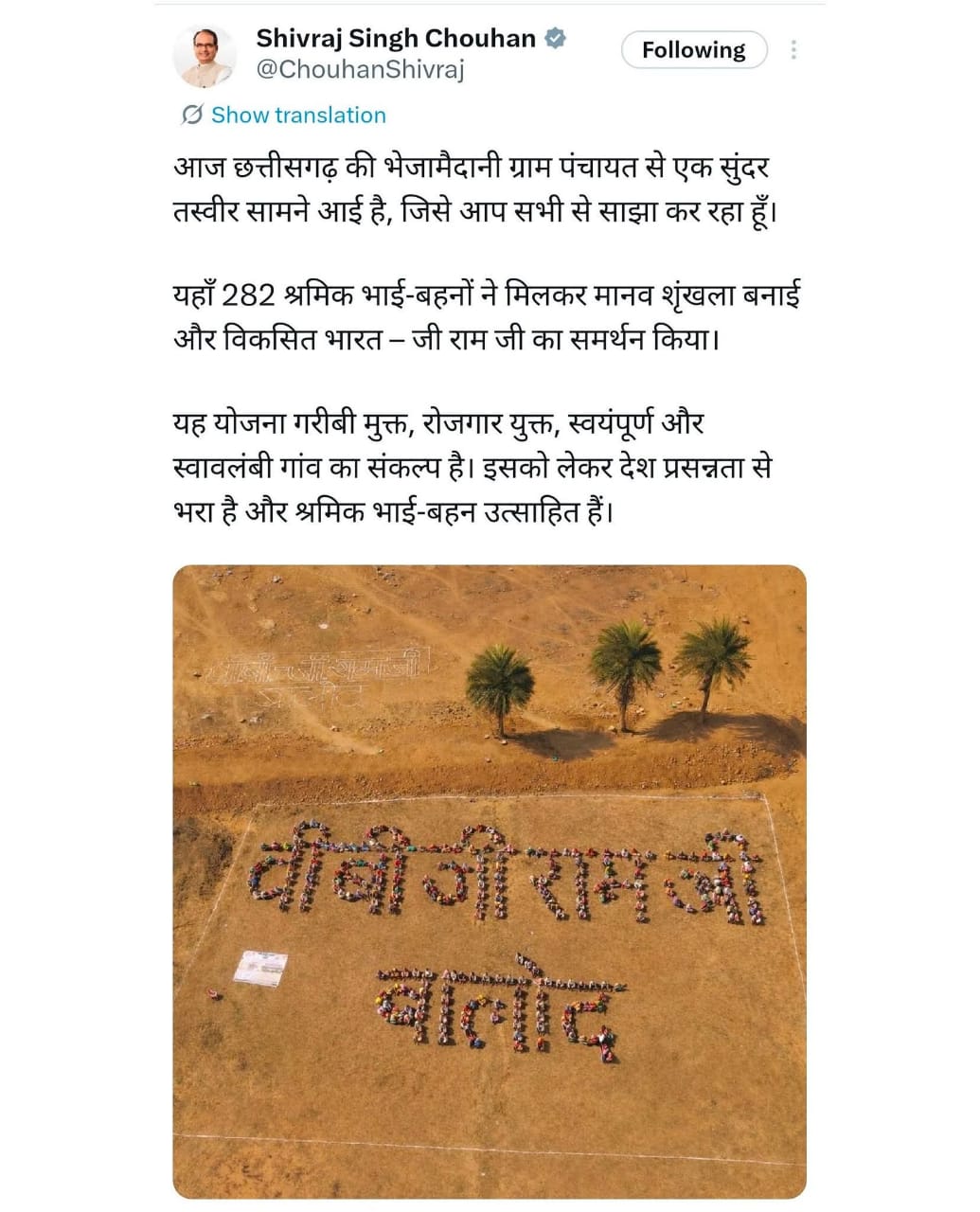Image resolution: width=980 pixels, height=1212 pixels.
Task: Tap the Following button
Action: pyautogui.click(x=693, y=50)
